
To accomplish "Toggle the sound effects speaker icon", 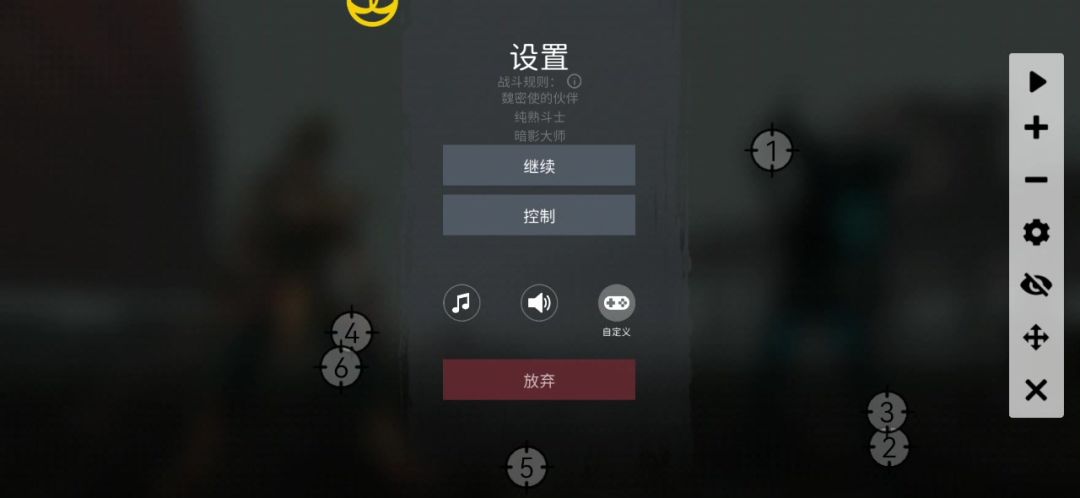I will tap(539, 303).
